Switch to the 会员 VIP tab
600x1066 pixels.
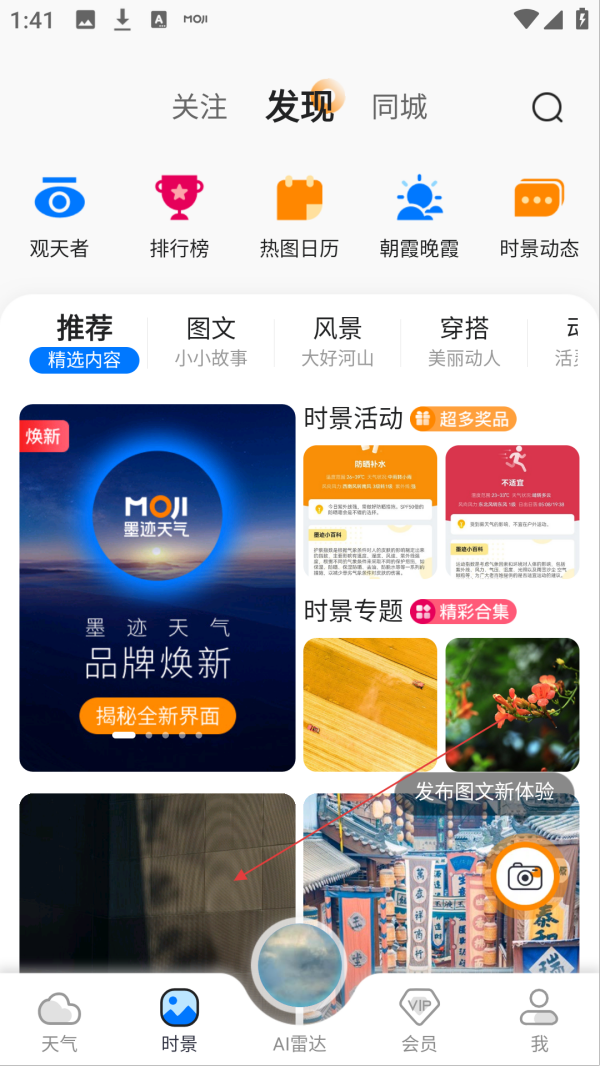click(x=419, y=1021)
